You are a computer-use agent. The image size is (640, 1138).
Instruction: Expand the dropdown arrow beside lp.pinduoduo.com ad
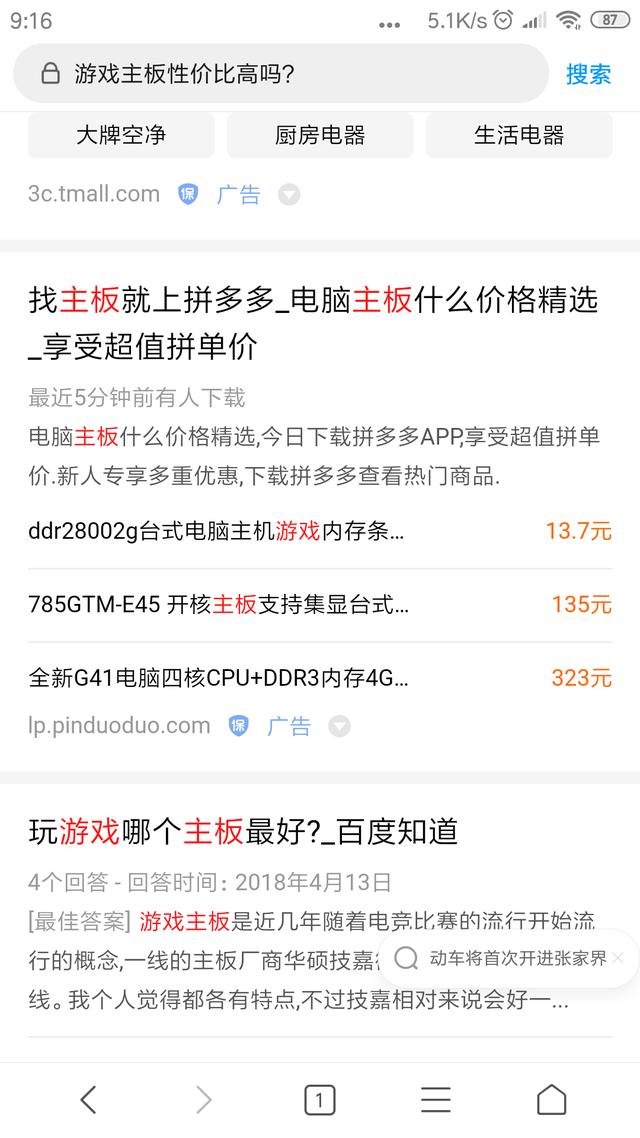pos(340,727)
